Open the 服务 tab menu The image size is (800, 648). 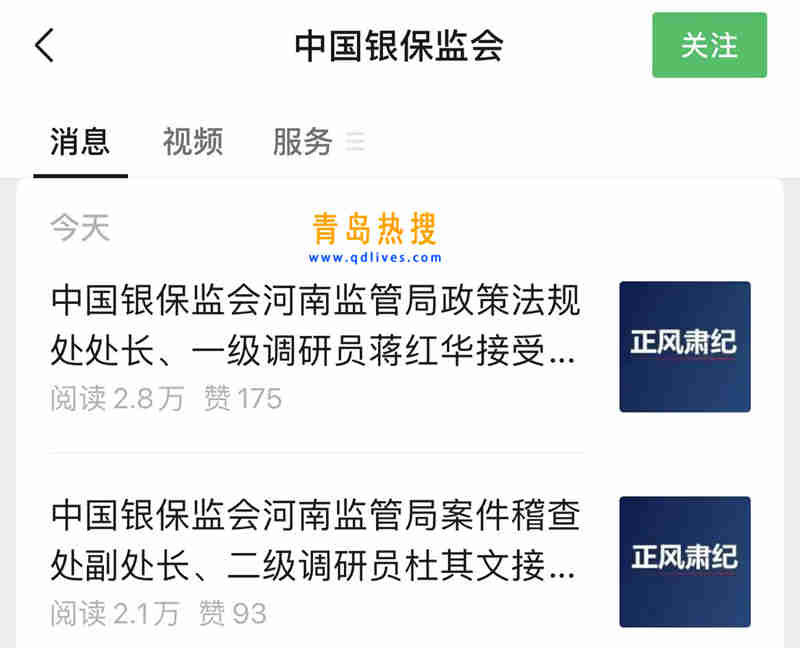tap(317, 142)
